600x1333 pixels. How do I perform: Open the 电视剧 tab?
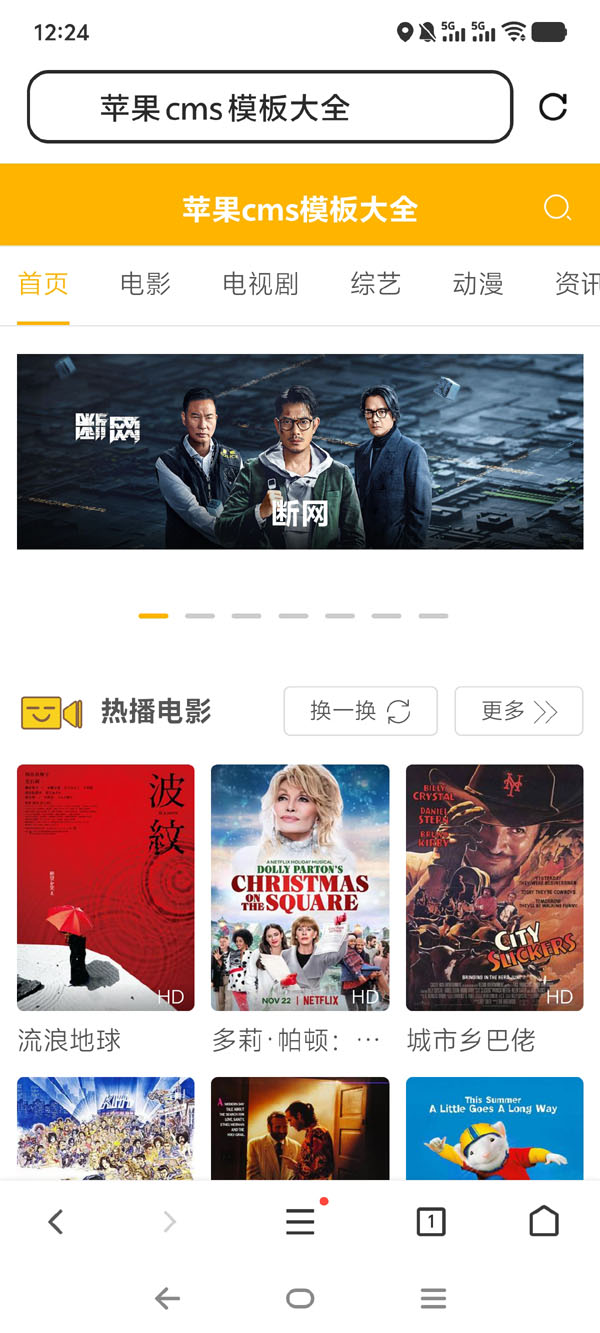(x=260, y=284)
